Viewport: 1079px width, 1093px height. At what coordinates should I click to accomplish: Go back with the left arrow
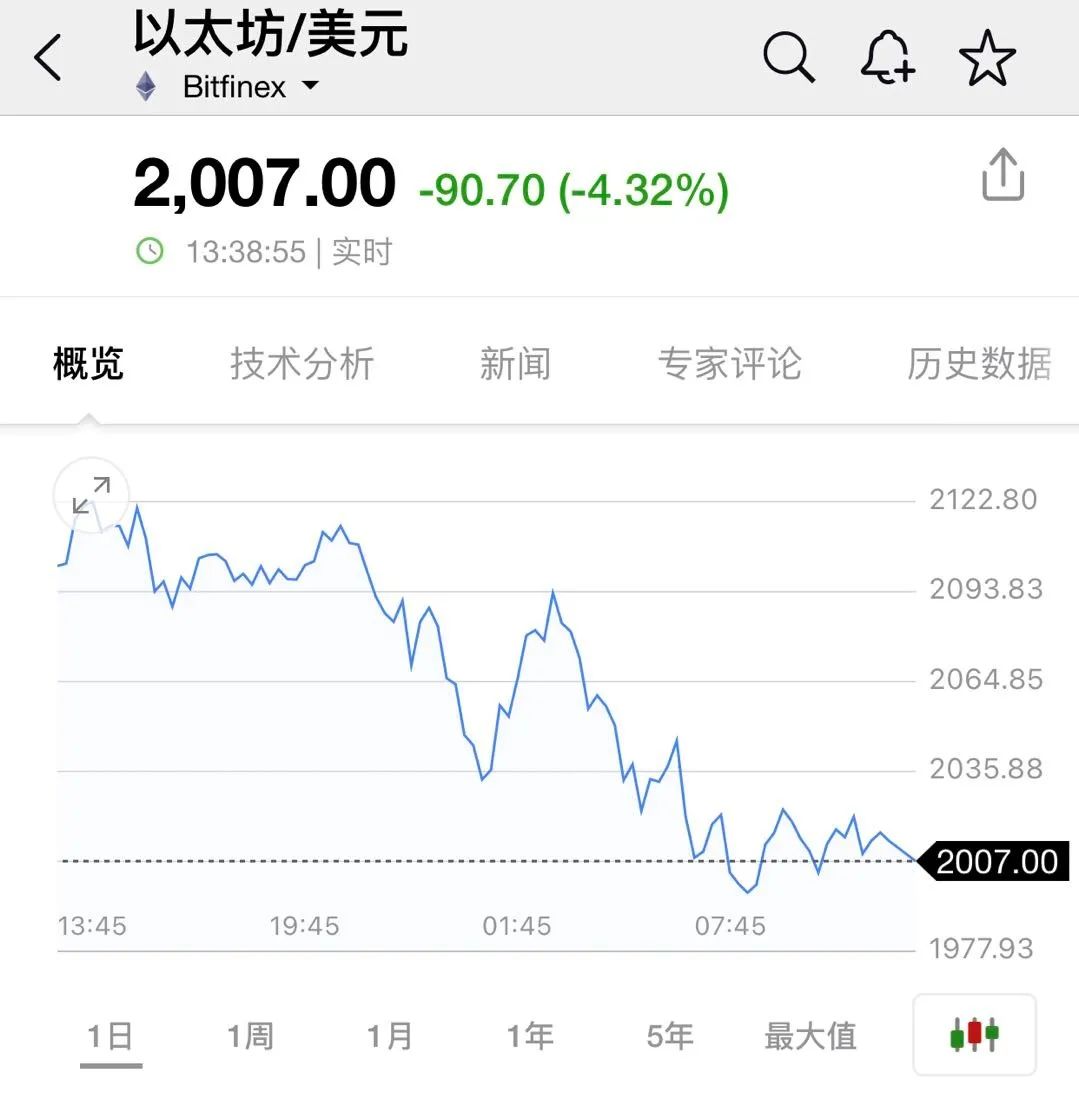coord(48,57)
